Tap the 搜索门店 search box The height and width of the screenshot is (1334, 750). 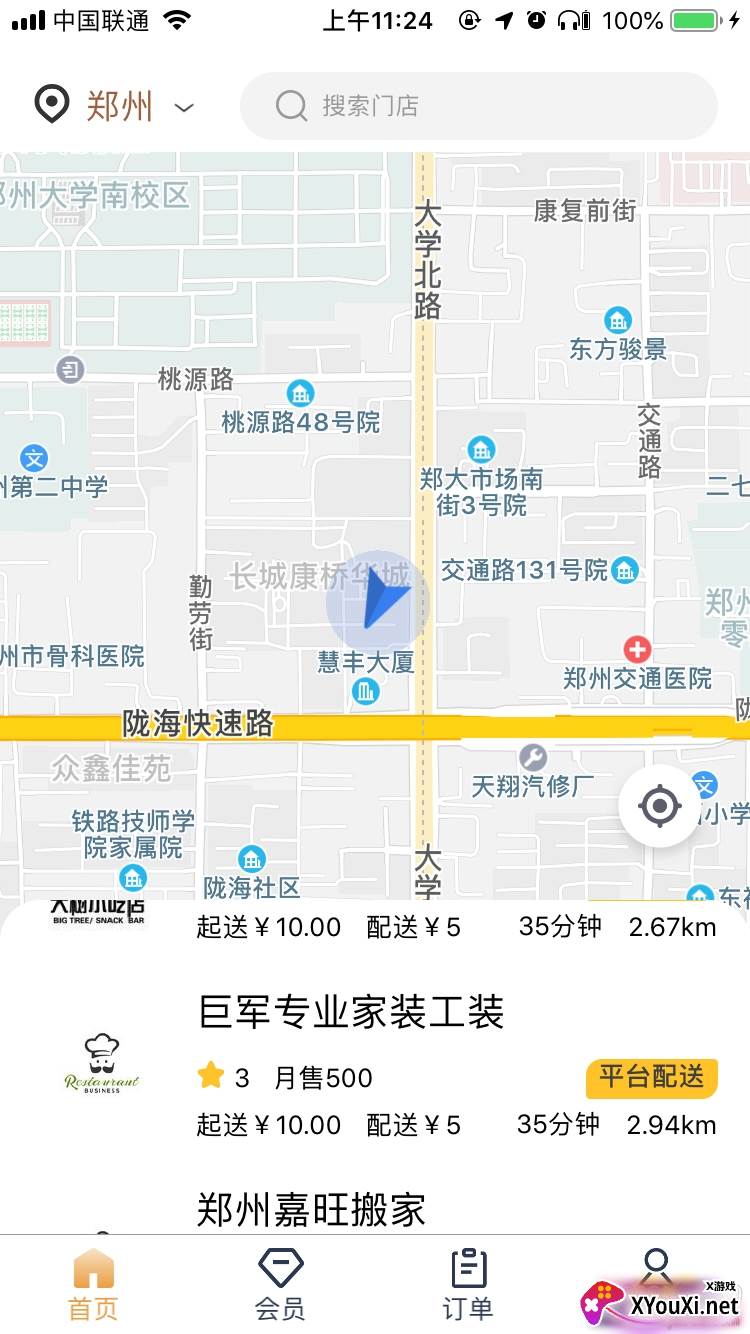478,106
